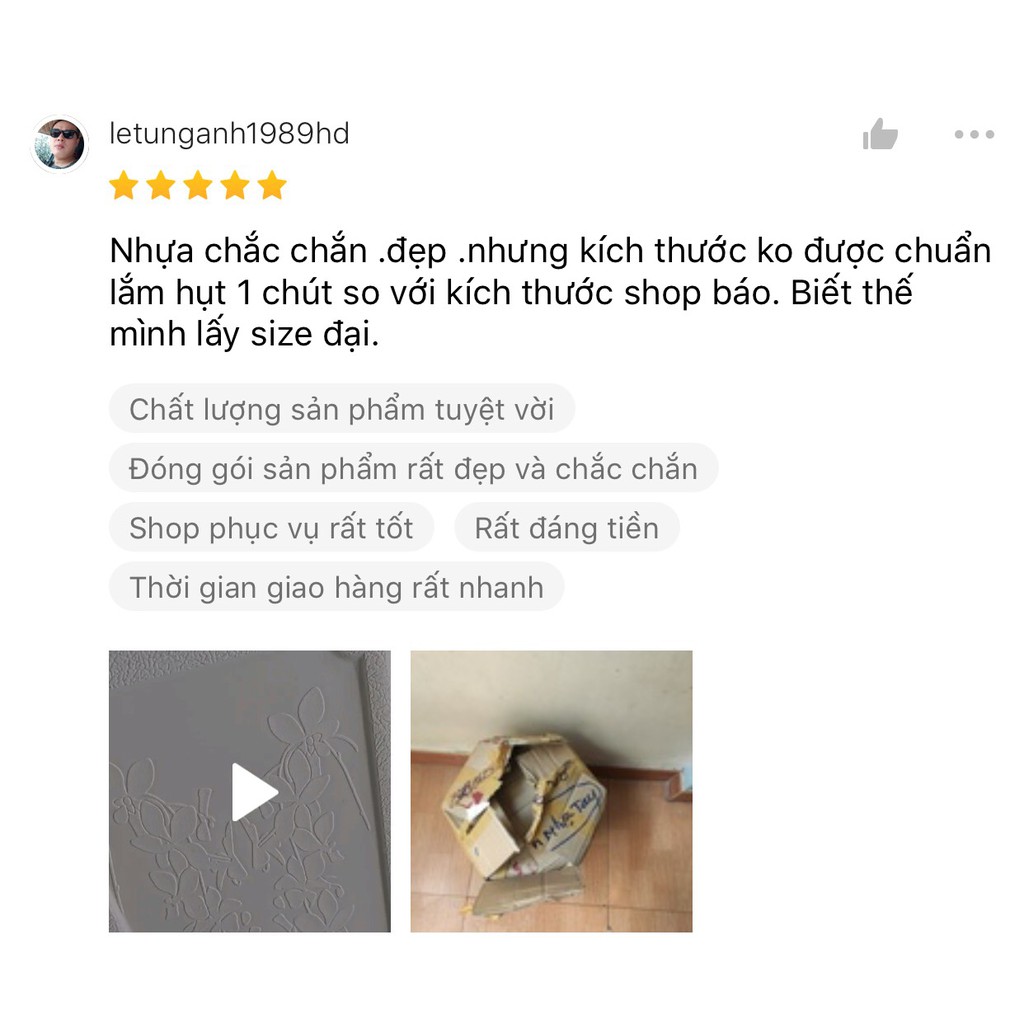
Task: View the reviewer's profile picture
Action: [x=60, y=144]
